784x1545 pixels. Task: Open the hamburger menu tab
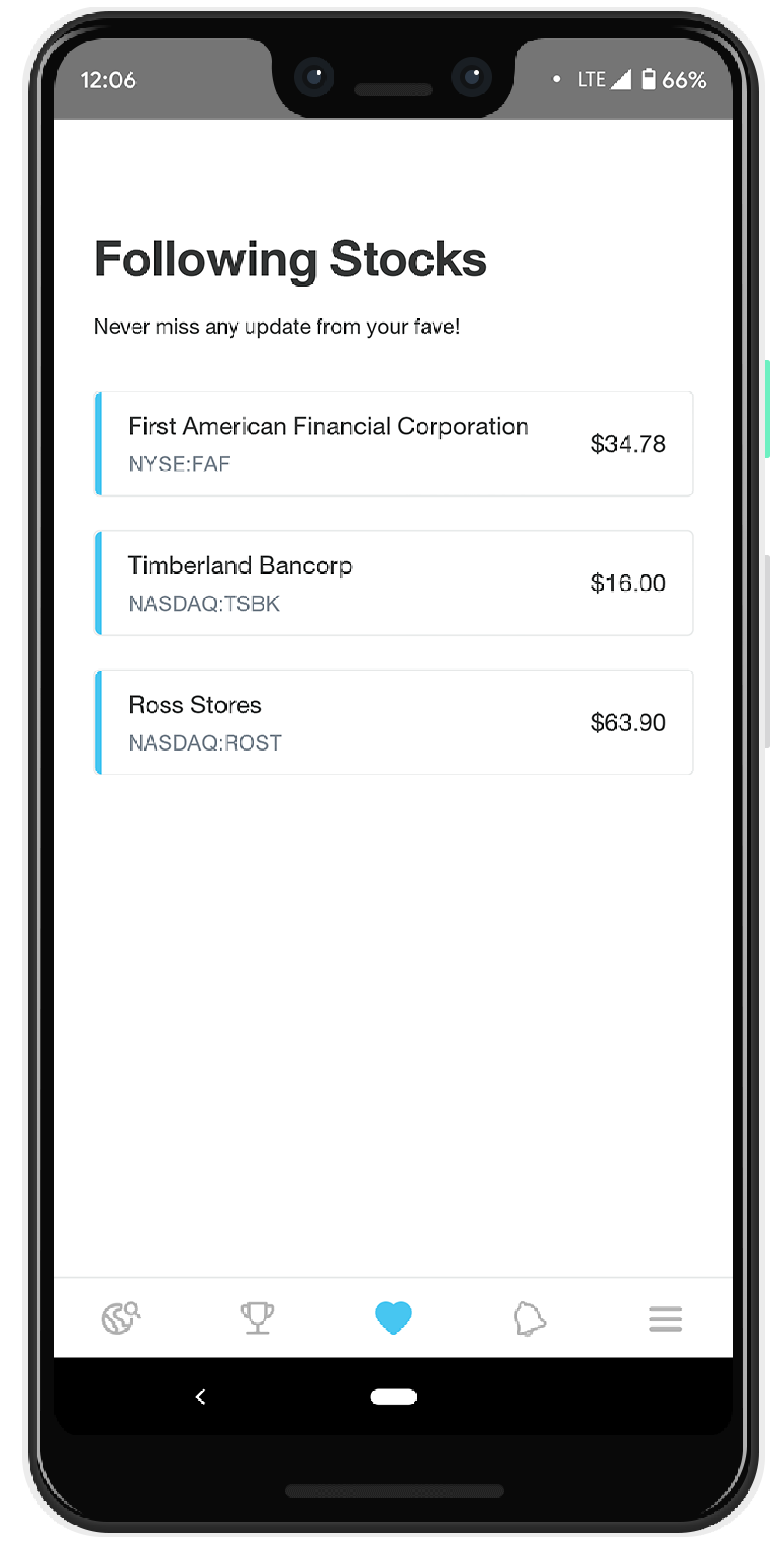click(665, 1318)
